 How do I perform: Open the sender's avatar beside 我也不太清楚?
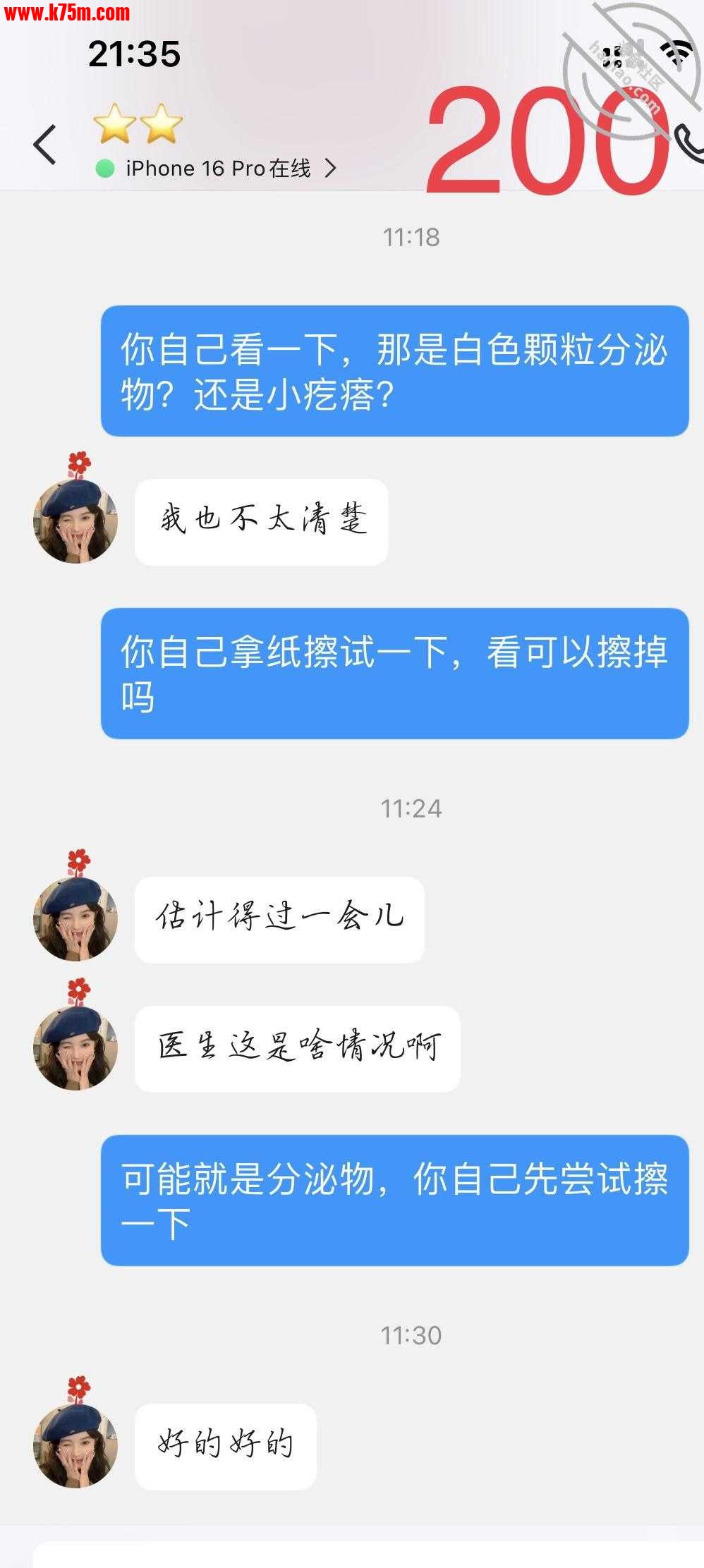(x=75, y=521)
